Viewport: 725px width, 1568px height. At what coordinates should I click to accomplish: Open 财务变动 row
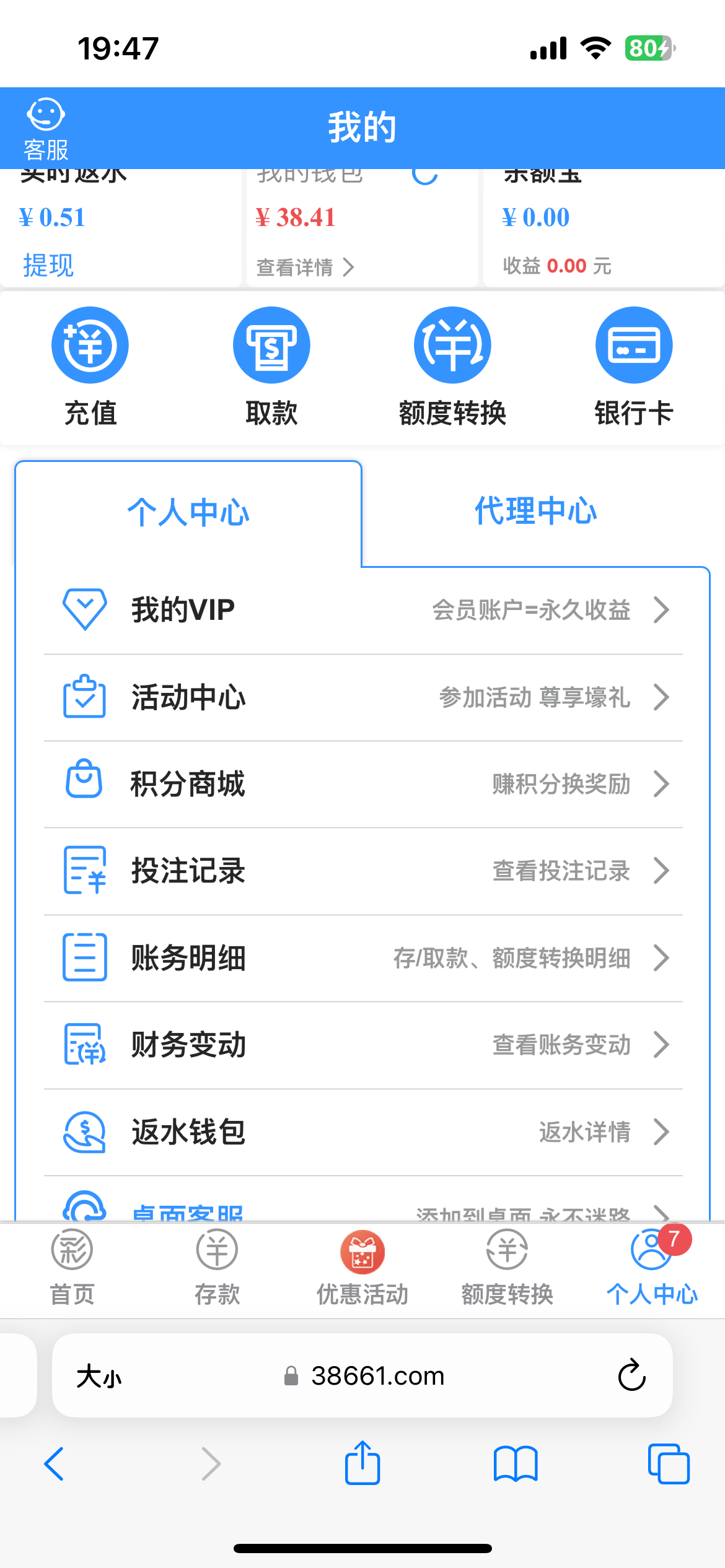363,1045
